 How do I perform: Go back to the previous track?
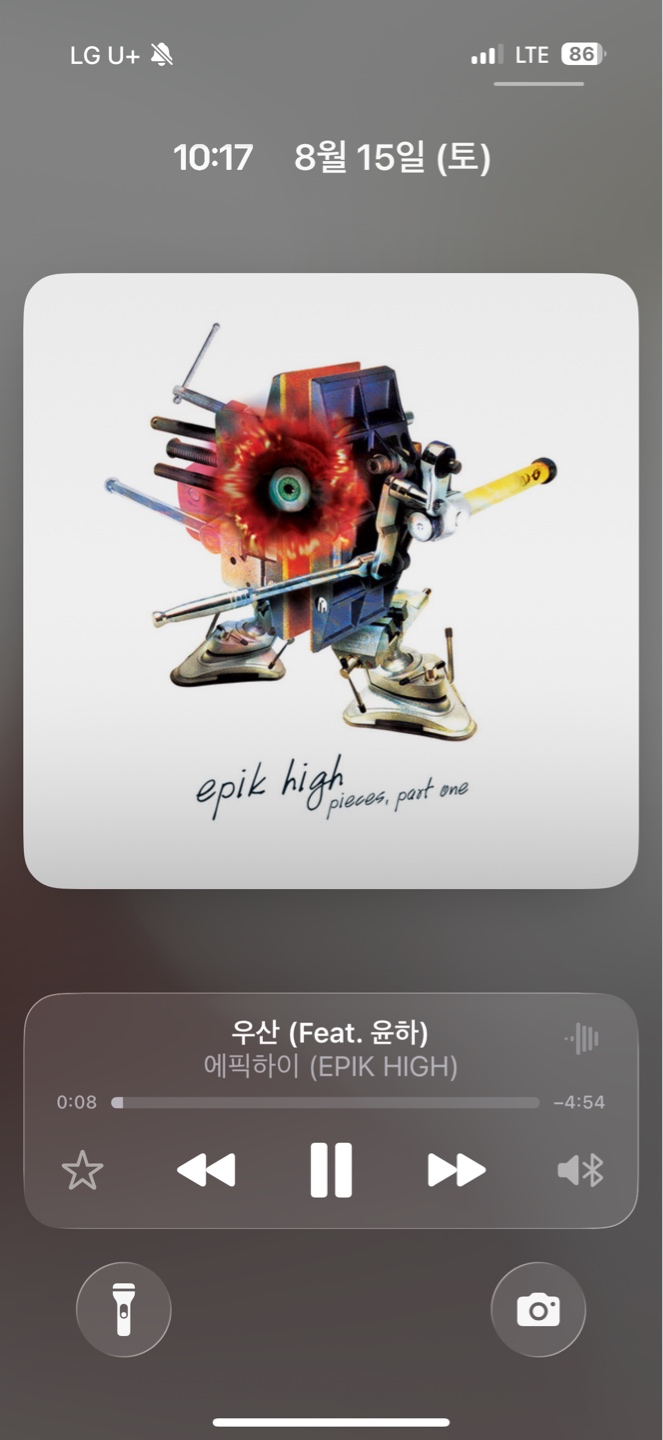(x=206, y=1170)
